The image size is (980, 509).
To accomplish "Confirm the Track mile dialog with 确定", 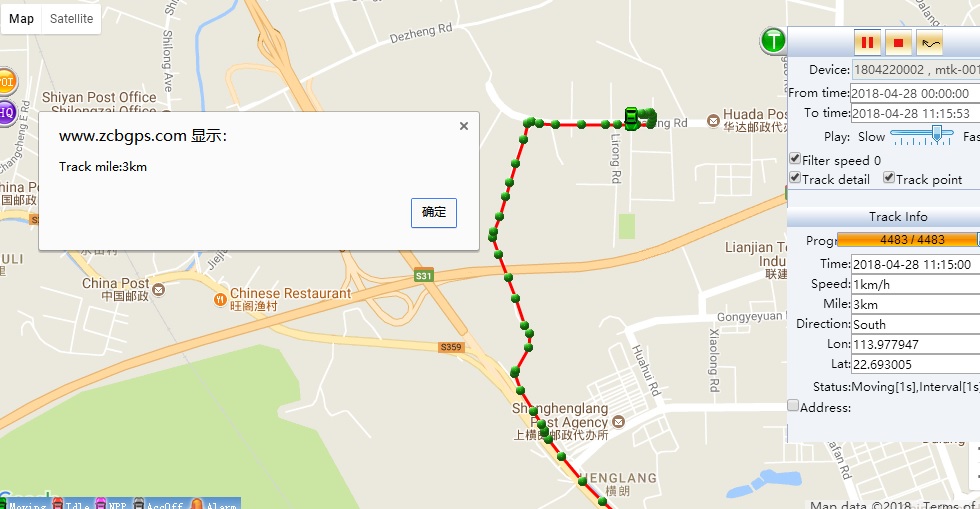I will pyautogui.click(x=434, y=212).
